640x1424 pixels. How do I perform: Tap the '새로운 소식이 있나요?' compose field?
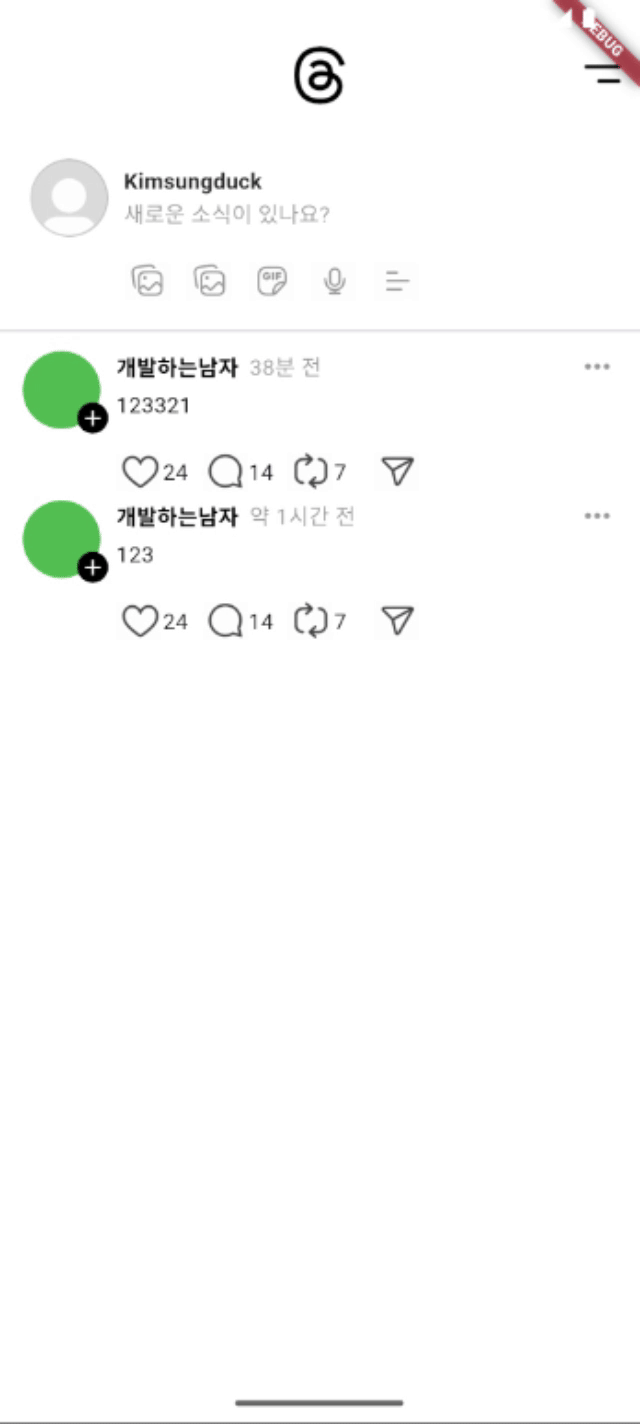(227, 214)
